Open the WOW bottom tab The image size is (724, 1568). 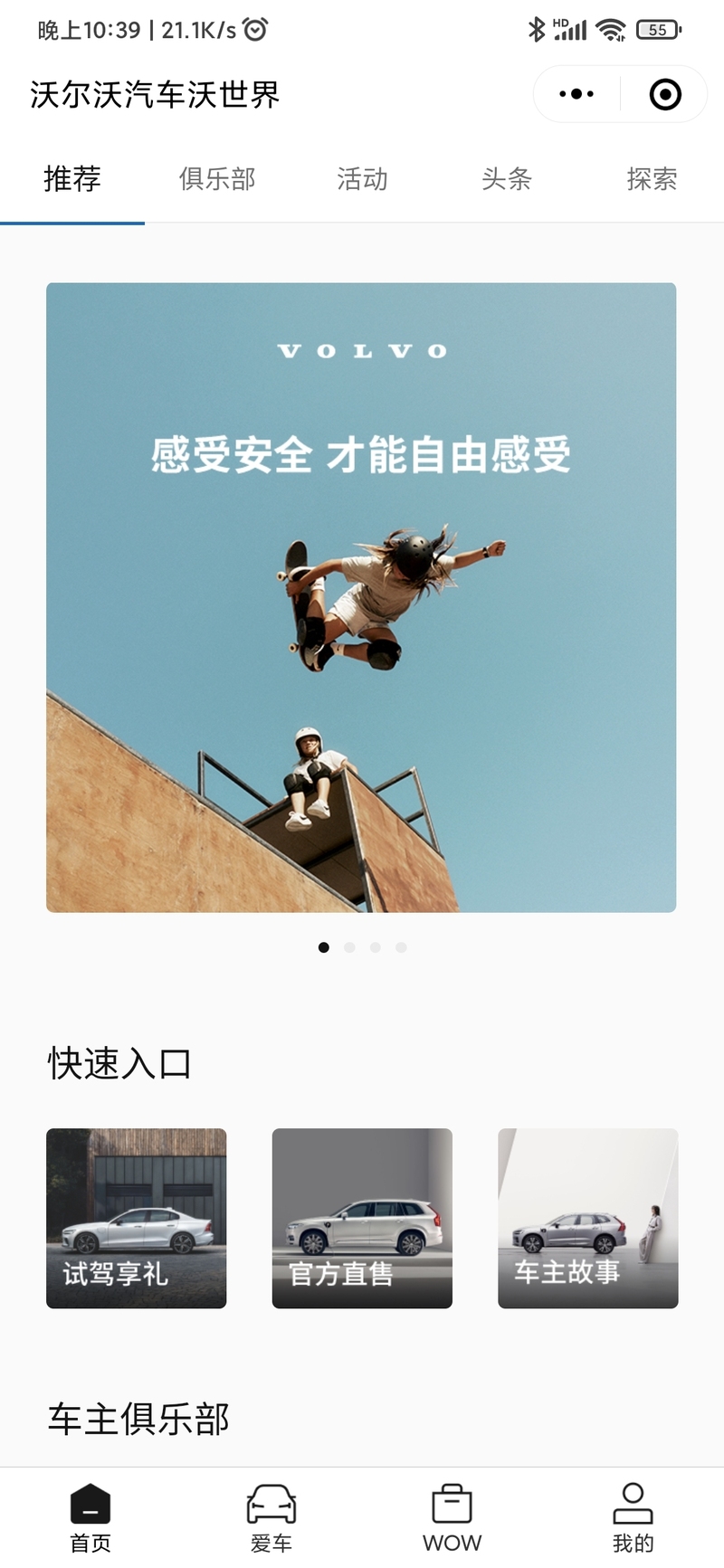(452, 1517)
